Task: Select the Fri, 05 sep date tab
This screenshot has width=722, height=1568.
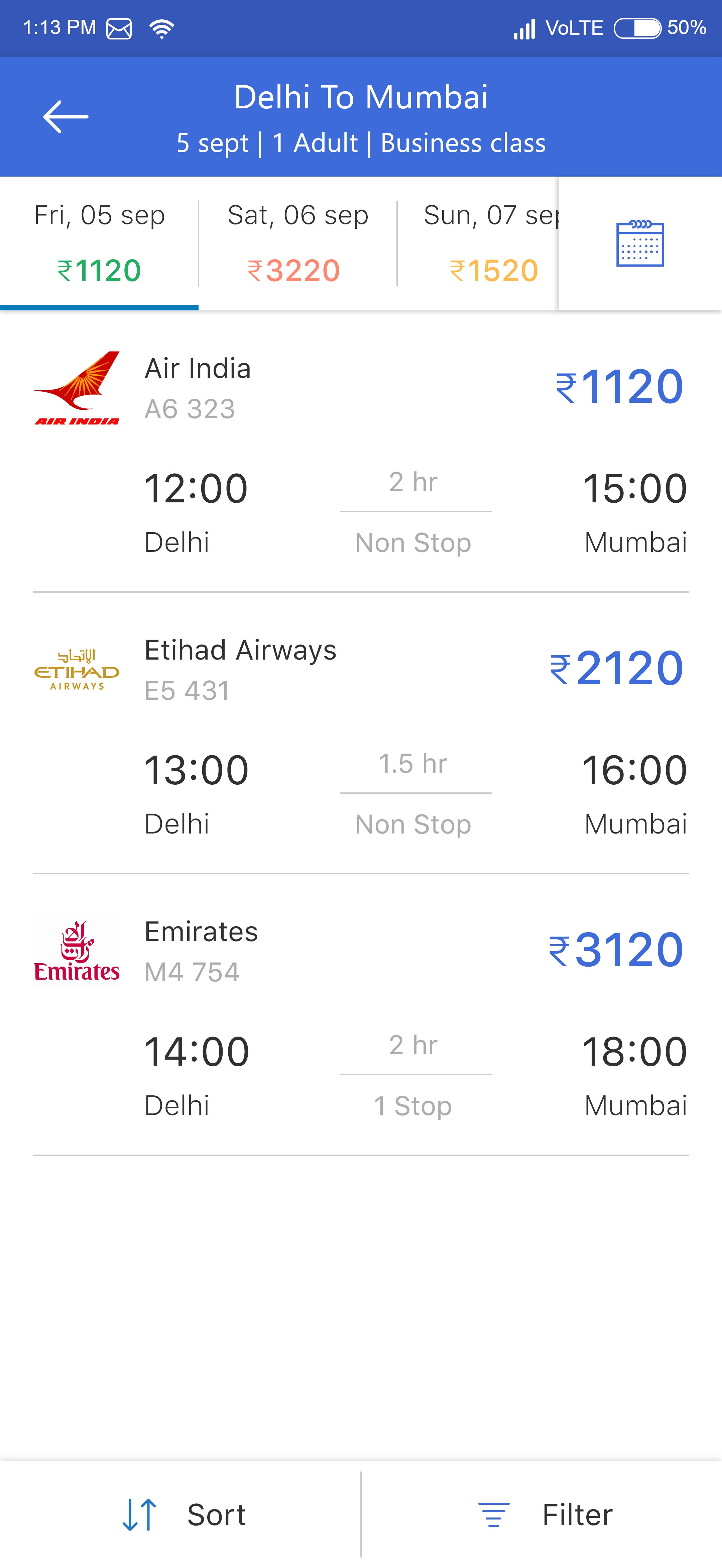Action: pyautogui.click(x=99, y=243)
